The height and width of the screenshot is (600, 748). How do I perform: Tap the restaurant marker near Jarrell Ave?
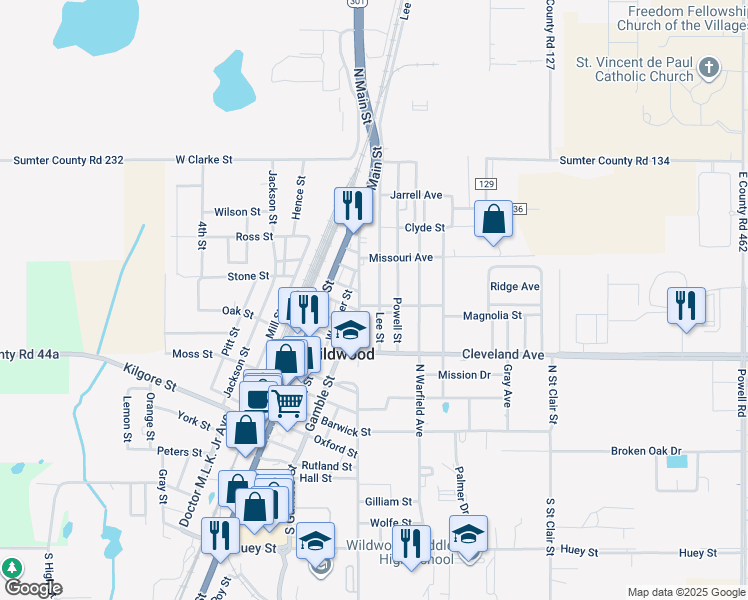coord(353,209)
